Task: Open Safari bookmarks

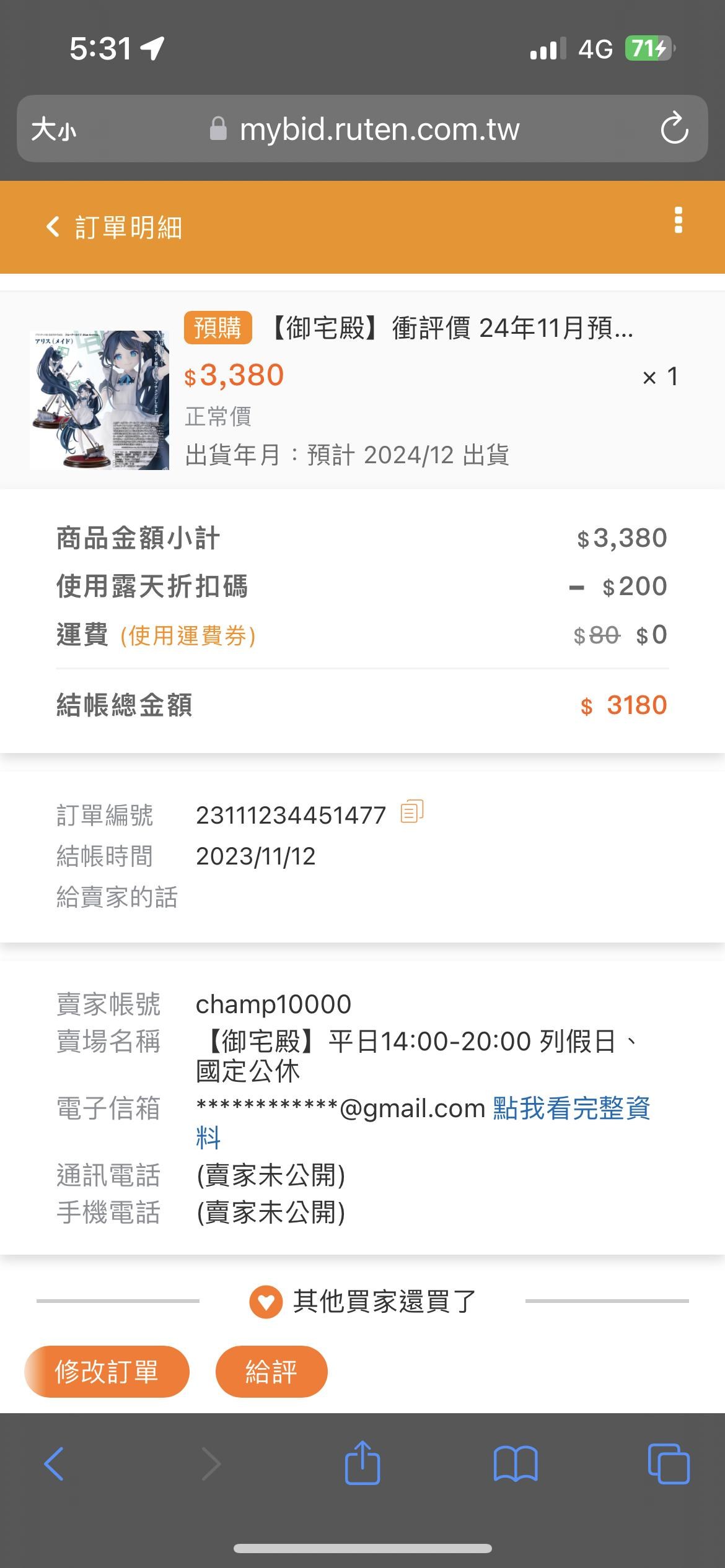Action: point(516,1464)
